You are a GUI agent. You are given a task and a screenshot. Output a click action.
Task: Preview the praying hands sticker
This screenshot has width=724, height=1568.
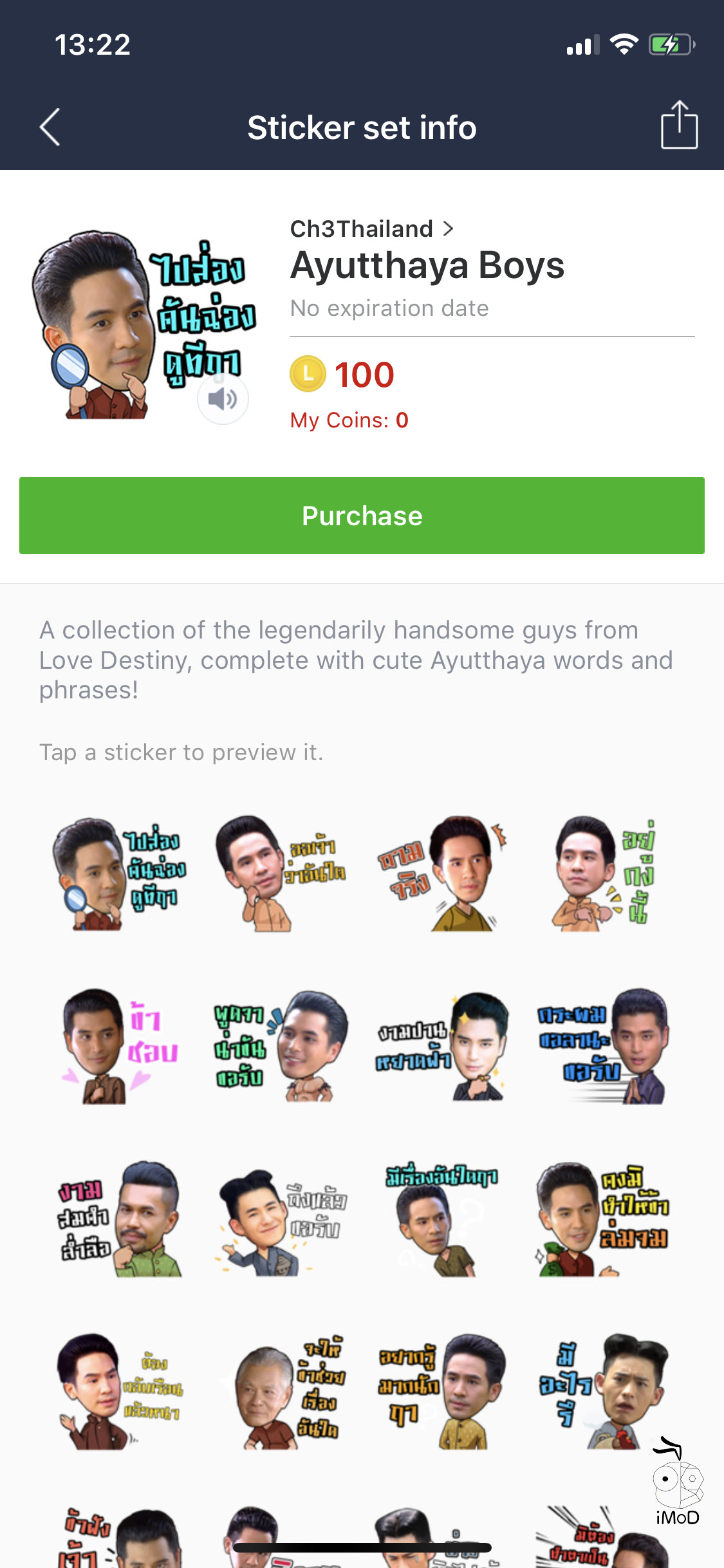pyautogui.click(x=602, y=1046)
